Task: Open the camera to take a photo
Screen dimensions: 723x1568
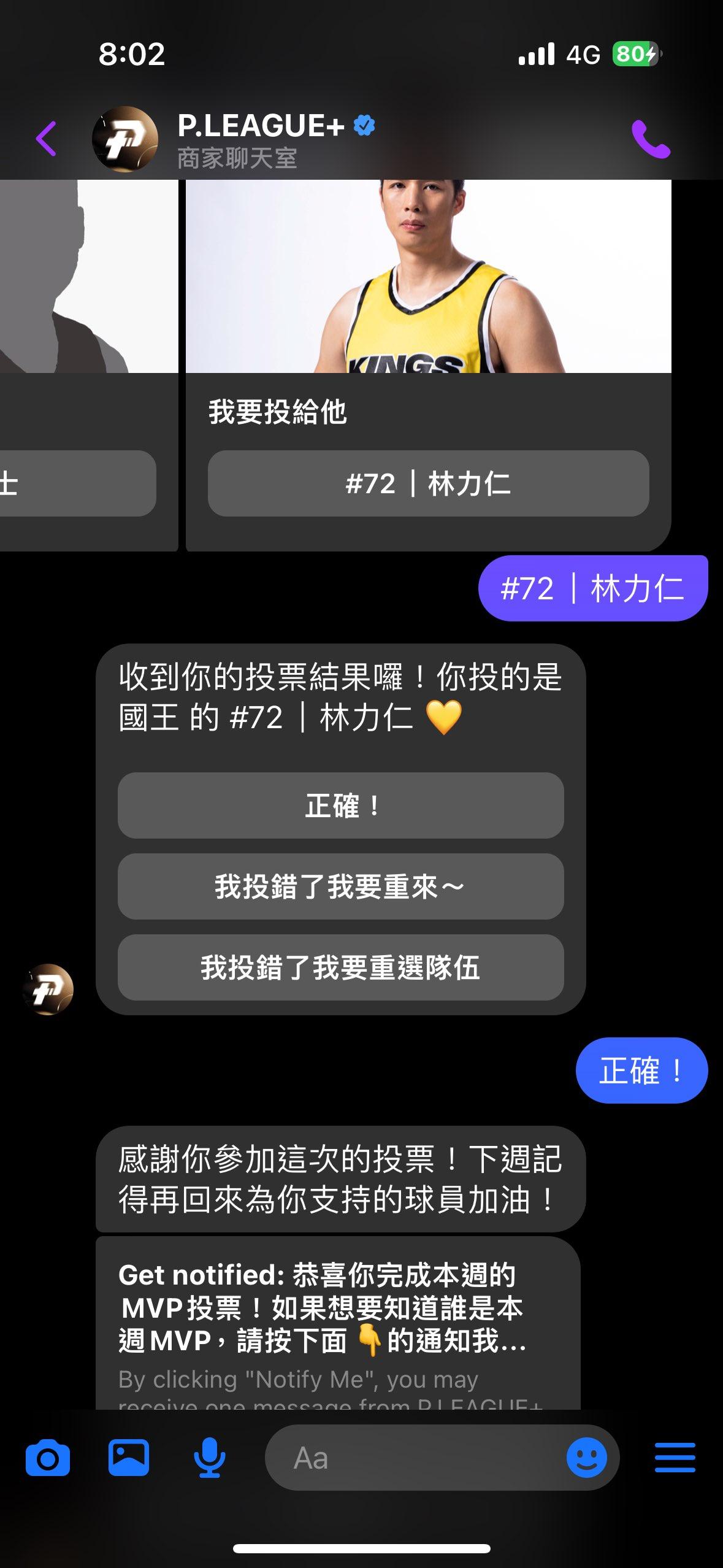Action: point(48,1458)
